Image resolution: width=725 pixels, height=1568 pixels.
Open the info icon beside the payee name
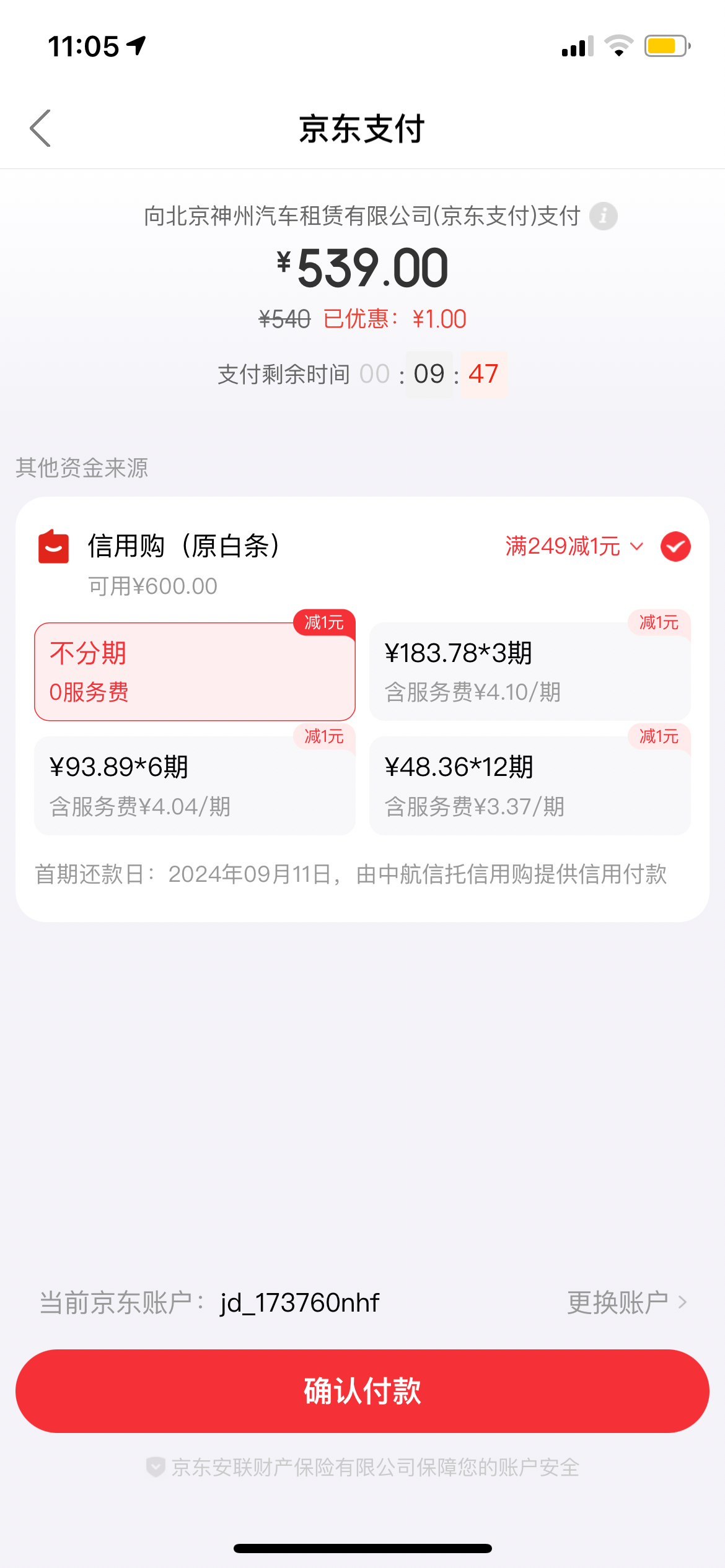603,217
